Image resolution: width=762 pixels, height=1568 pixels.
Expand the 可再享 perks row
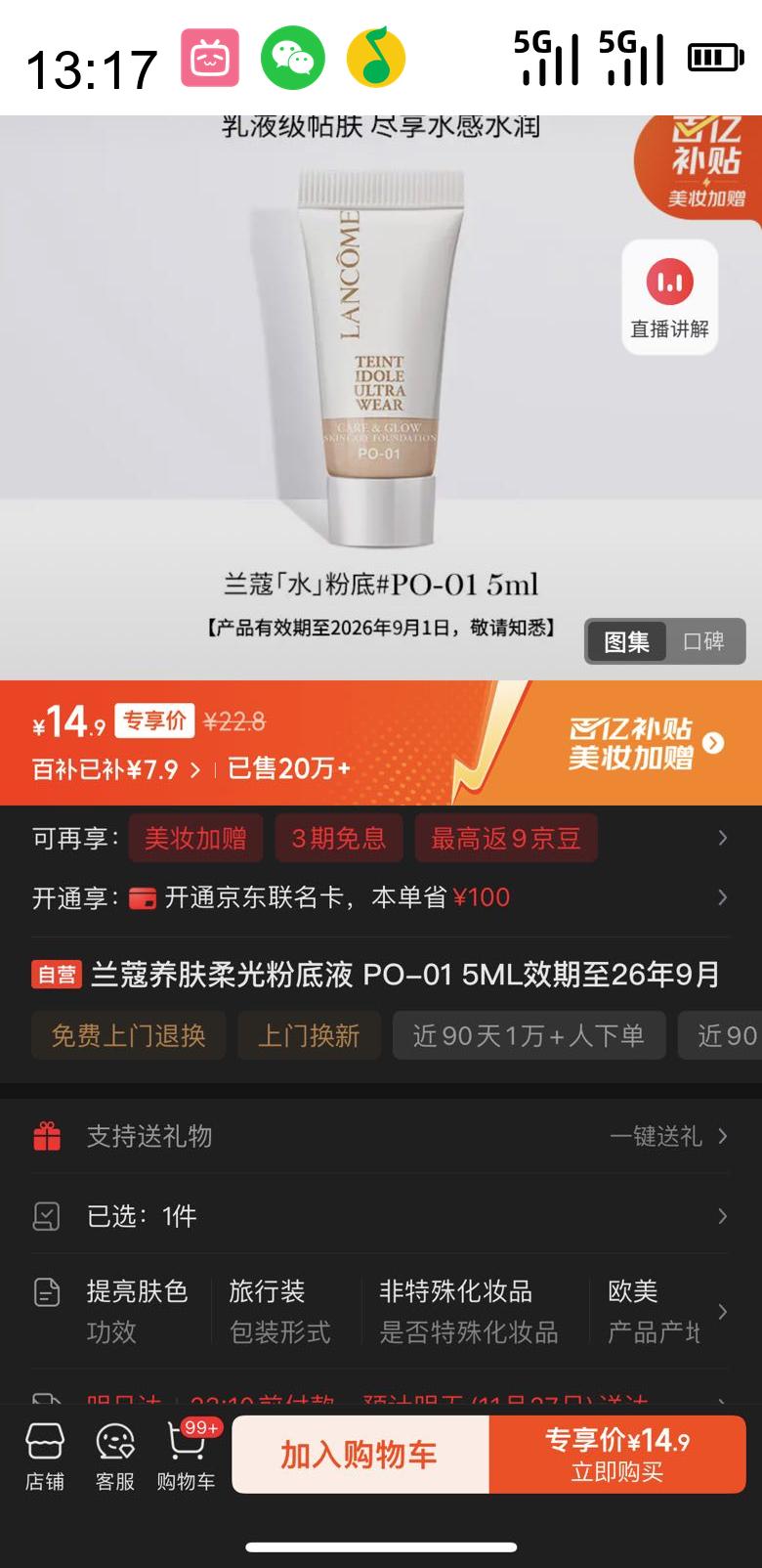723,838
